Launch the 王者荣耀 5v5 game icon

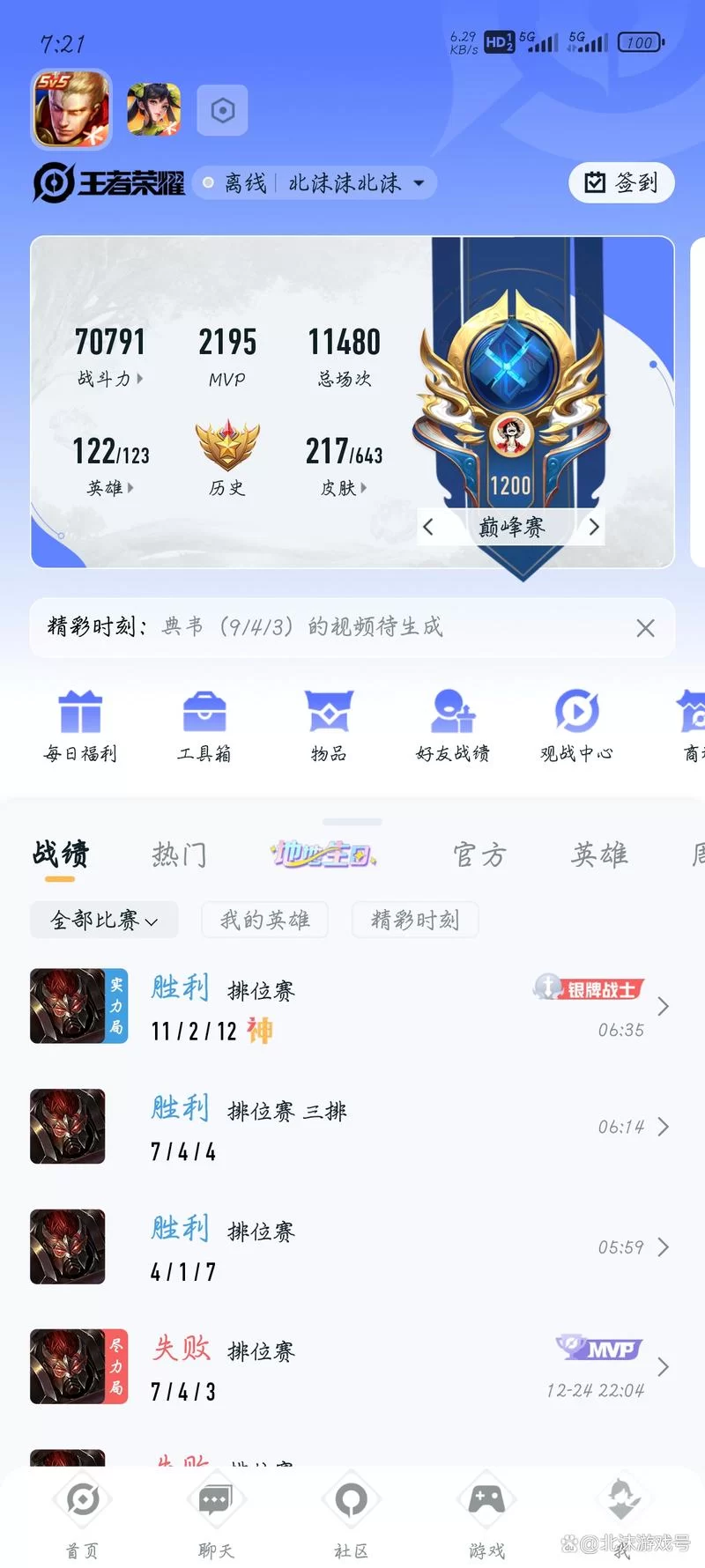click(70, 107)
